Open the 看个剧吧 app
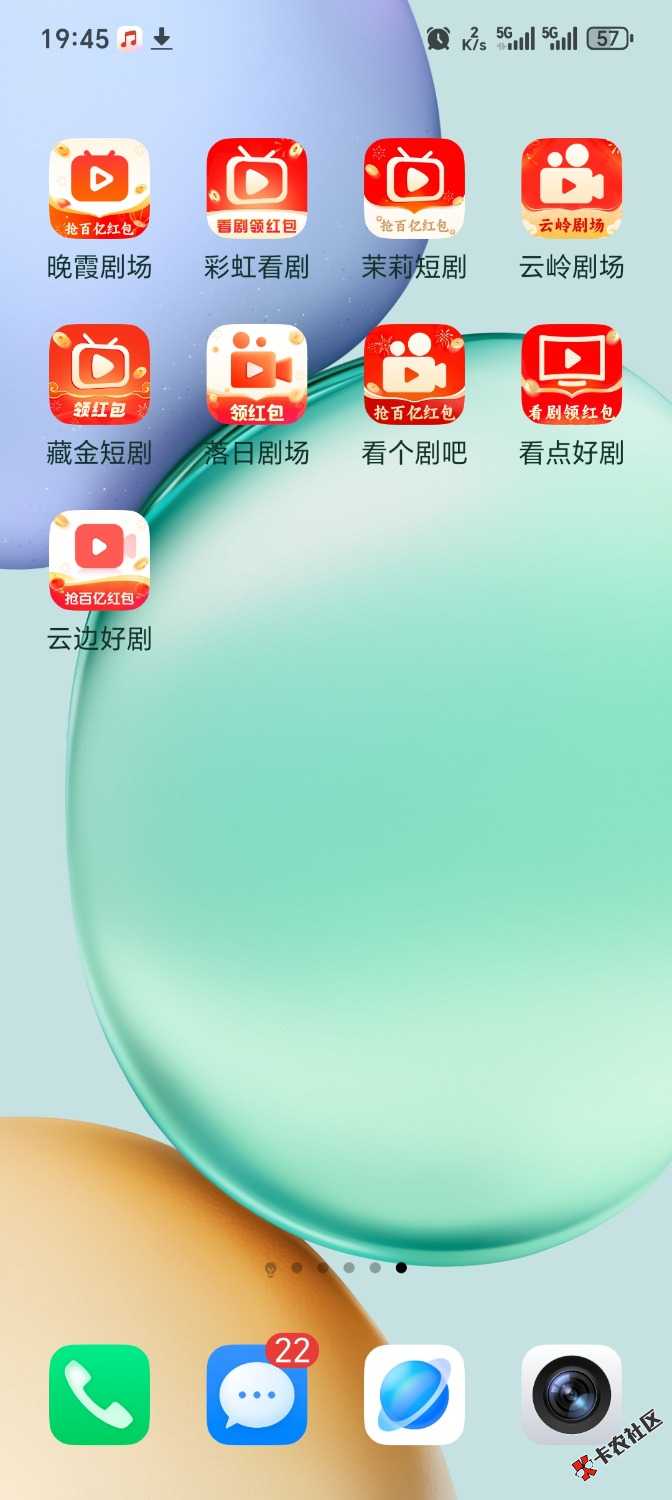The image size is (672, 1500). point(414,374)
